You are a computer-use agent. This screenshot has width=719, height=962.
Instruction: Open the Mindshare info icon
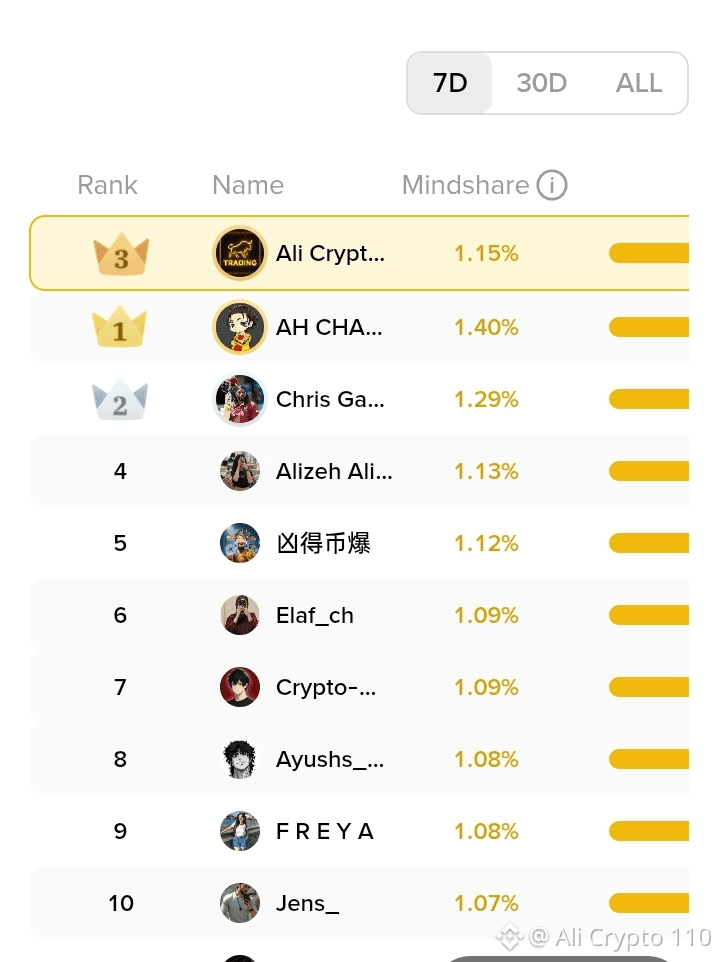pyautogui.click(x=552, y=185)
